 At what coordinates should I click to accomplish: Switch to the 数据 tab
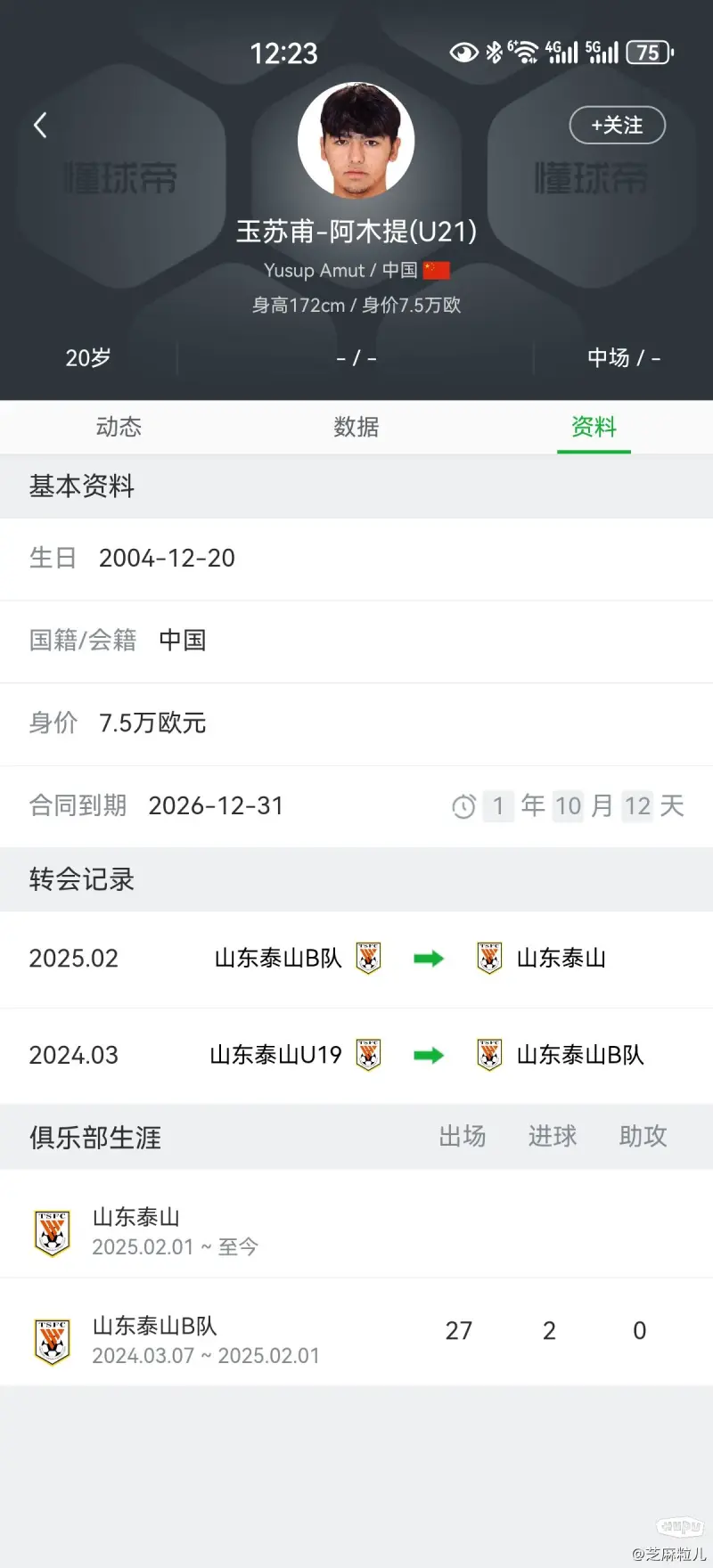(x=356, y=427)
